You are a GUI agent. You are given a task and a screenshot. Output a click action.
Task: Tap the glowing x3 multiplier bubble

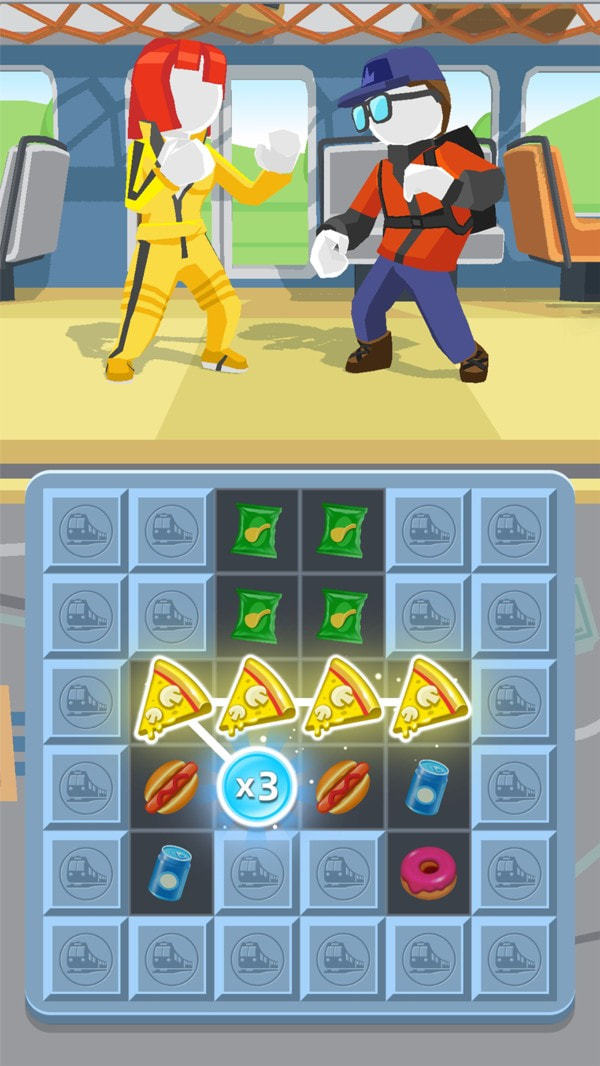tap(257, 788)
